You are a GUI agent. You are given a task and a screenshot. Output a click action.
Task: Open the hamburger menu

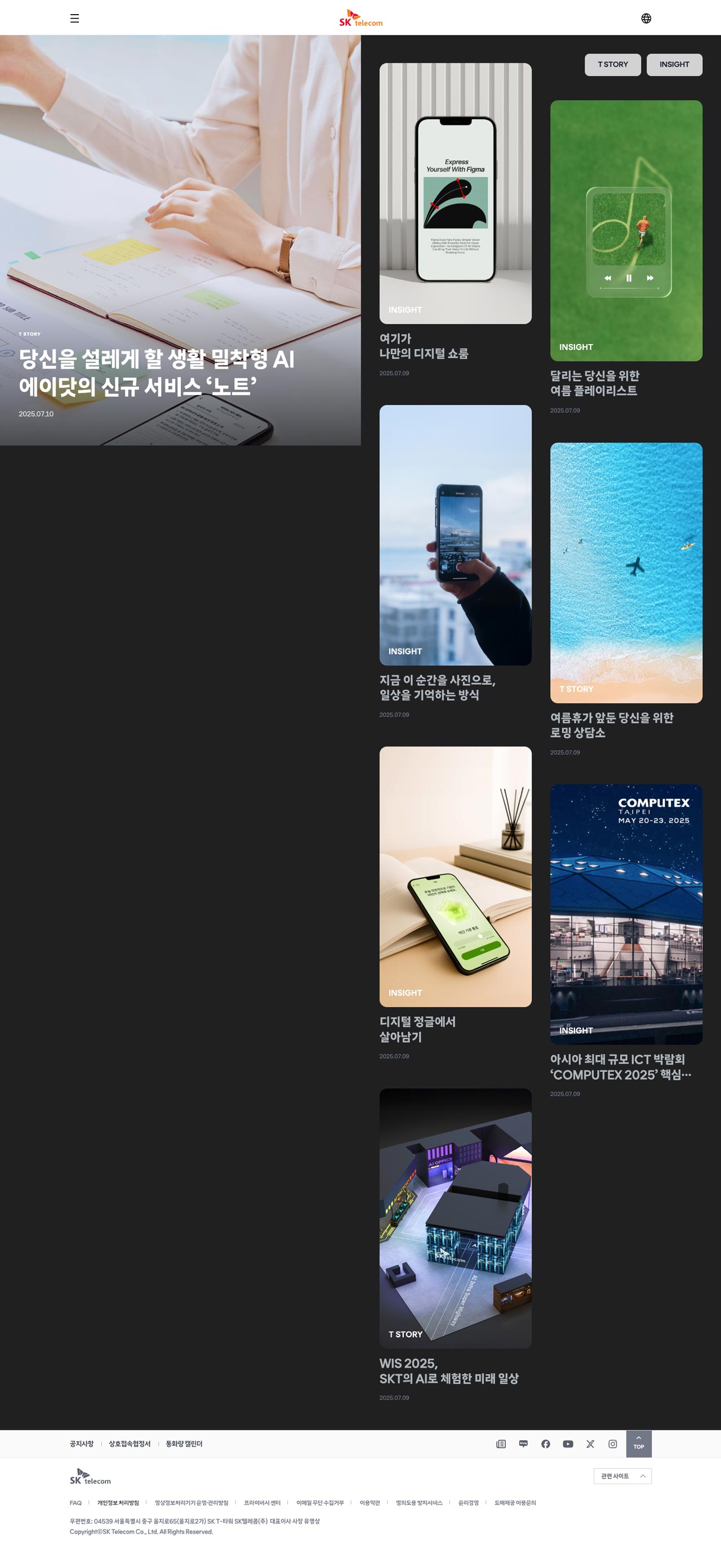[74, 18]
